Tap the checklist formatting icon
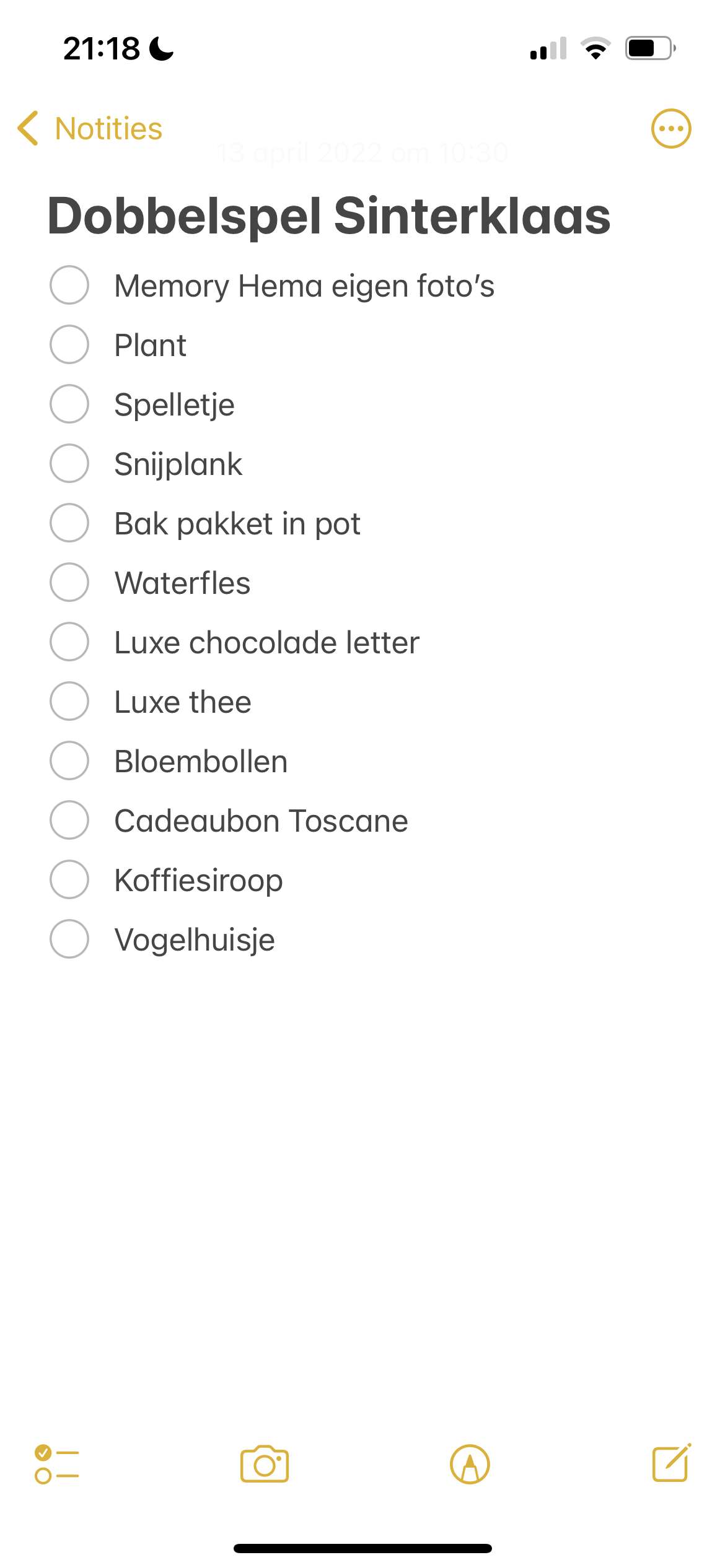This screenshot has height=1568, width=725. click(57, 1465)
